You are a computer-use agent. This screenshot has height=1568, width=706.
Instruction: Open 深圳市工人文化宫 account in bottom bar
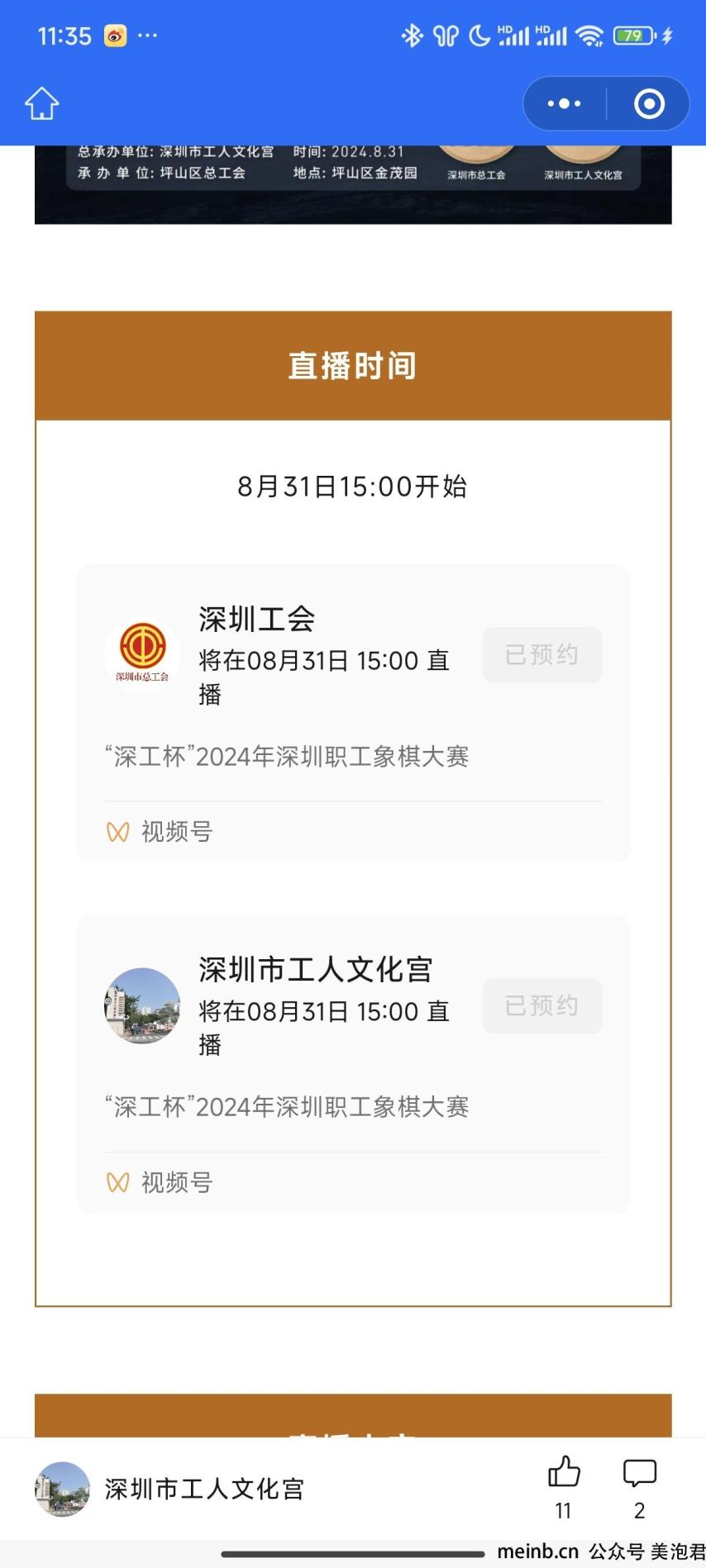pyautogui.click(x=169, y=1489)
